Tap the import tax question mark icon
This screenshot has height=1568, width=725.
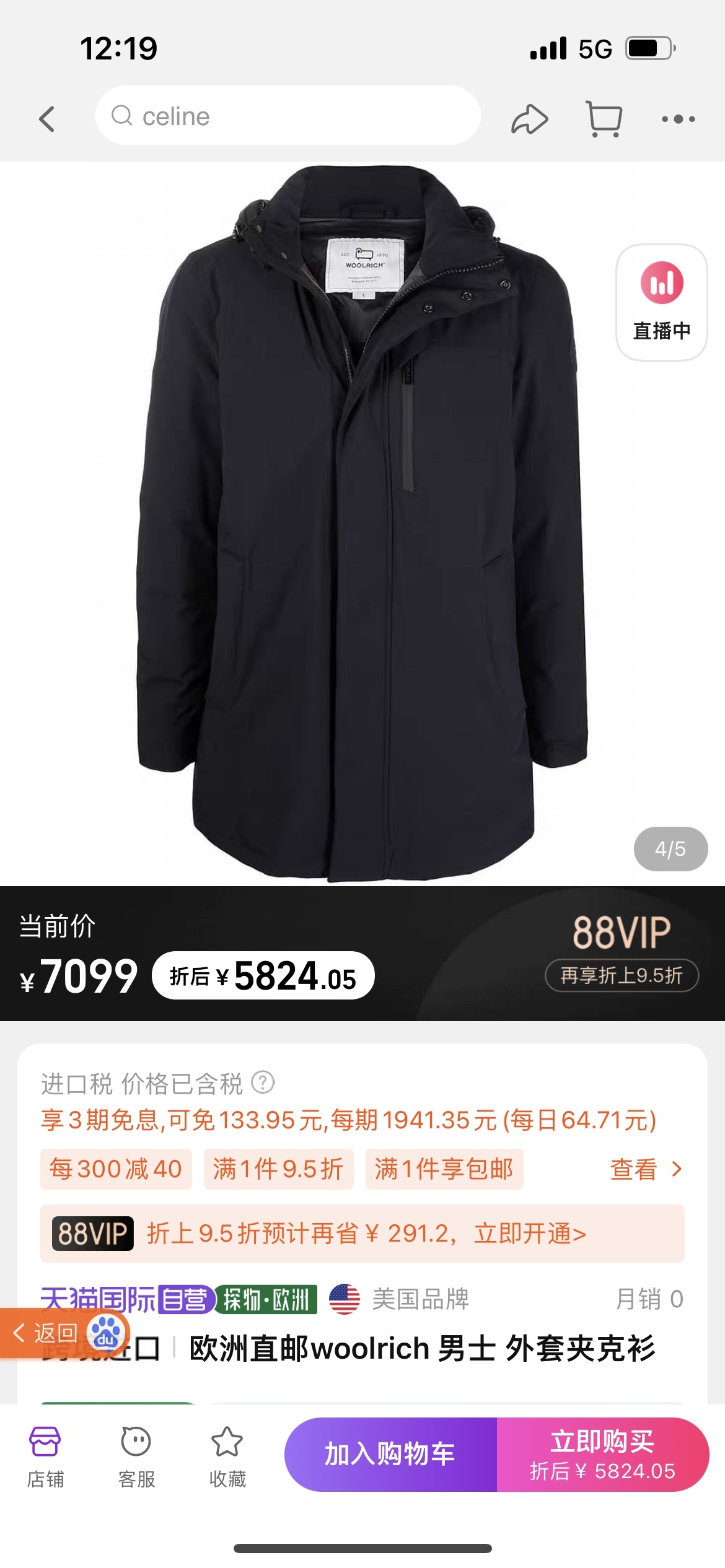(x=263, y=1083)
